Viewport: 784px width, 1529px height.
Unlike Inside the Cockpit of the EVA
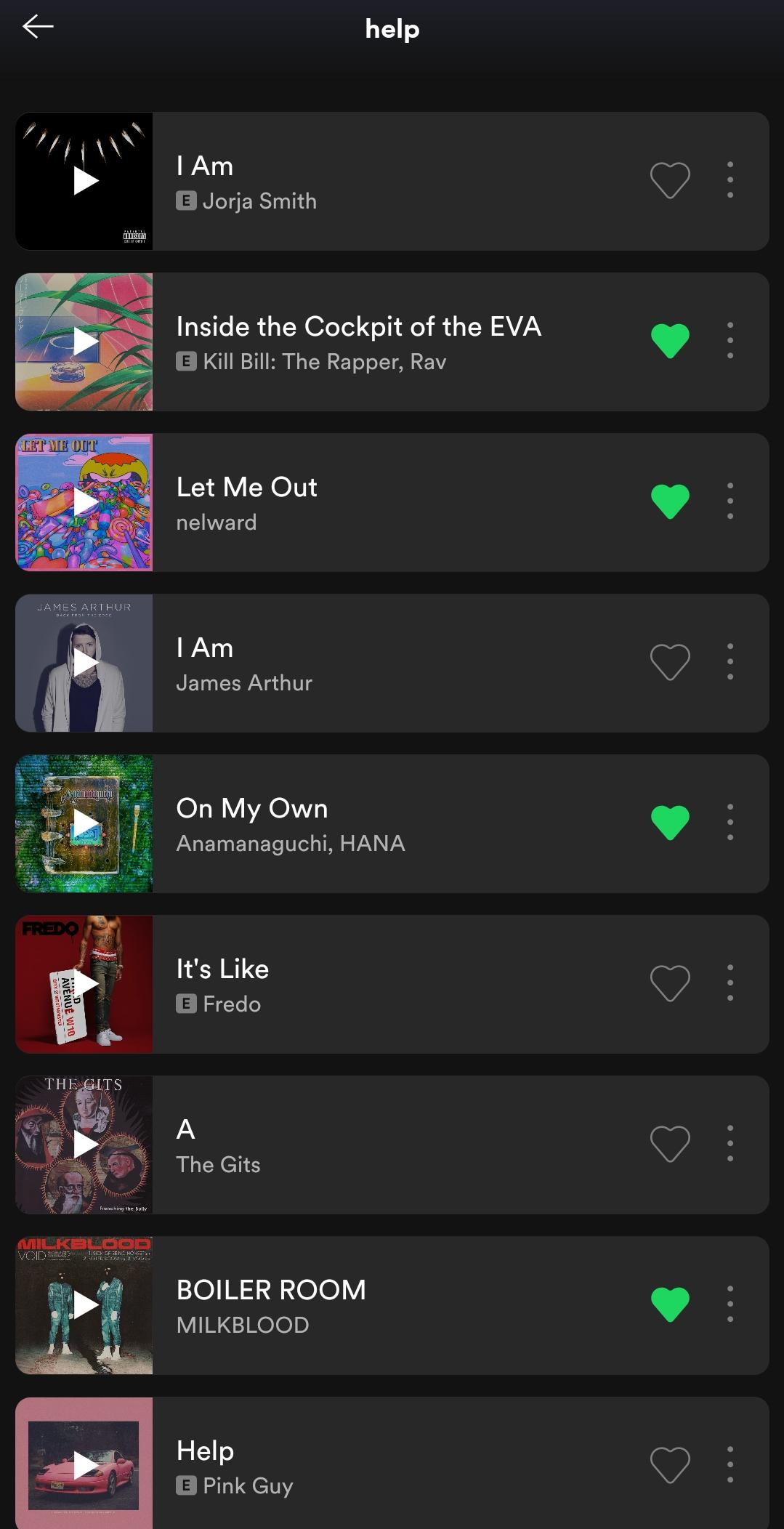(669, 341)
